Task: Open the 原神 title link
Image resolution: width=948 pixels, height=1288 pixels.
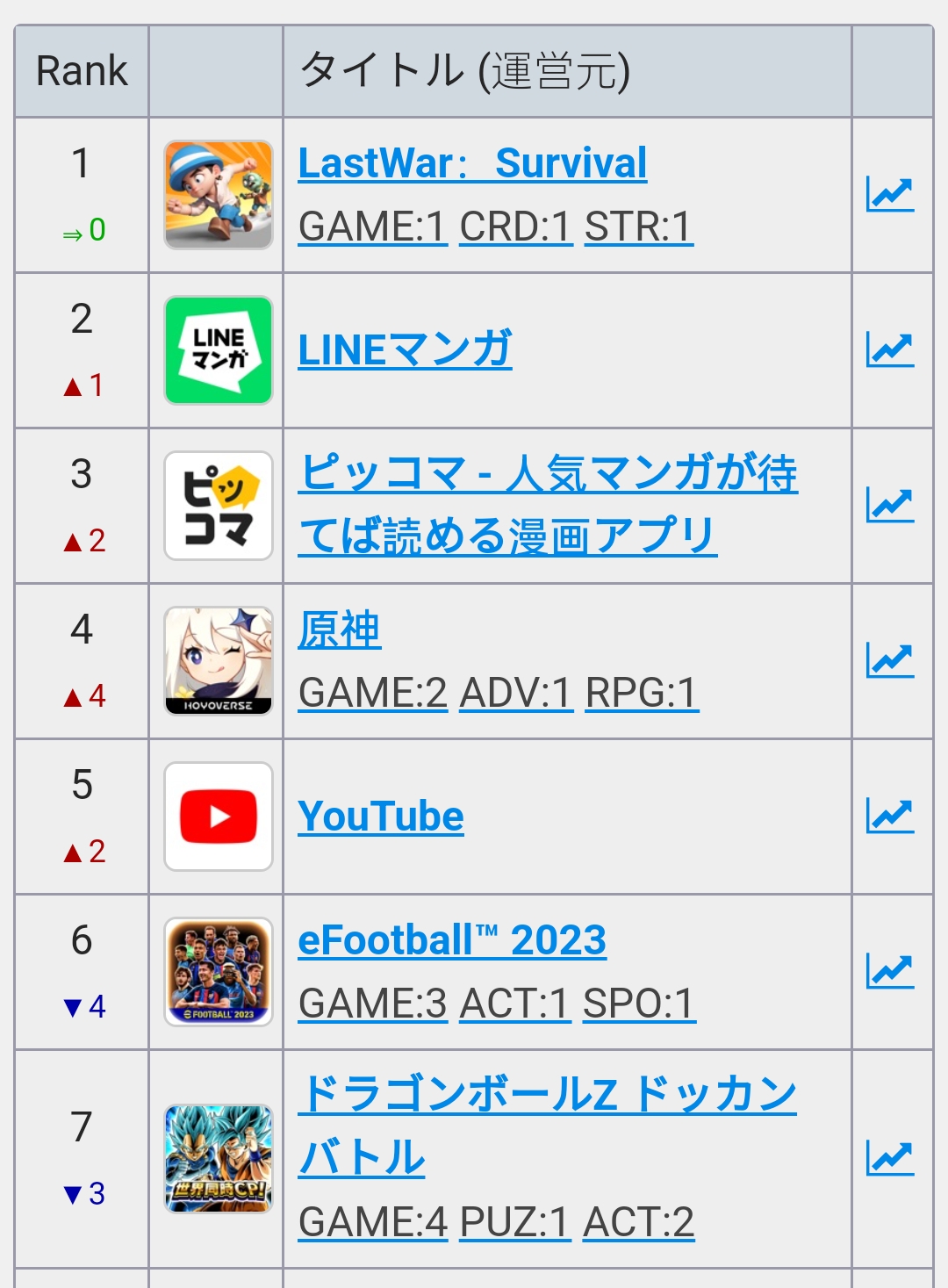Action: [x=340, y=630]
